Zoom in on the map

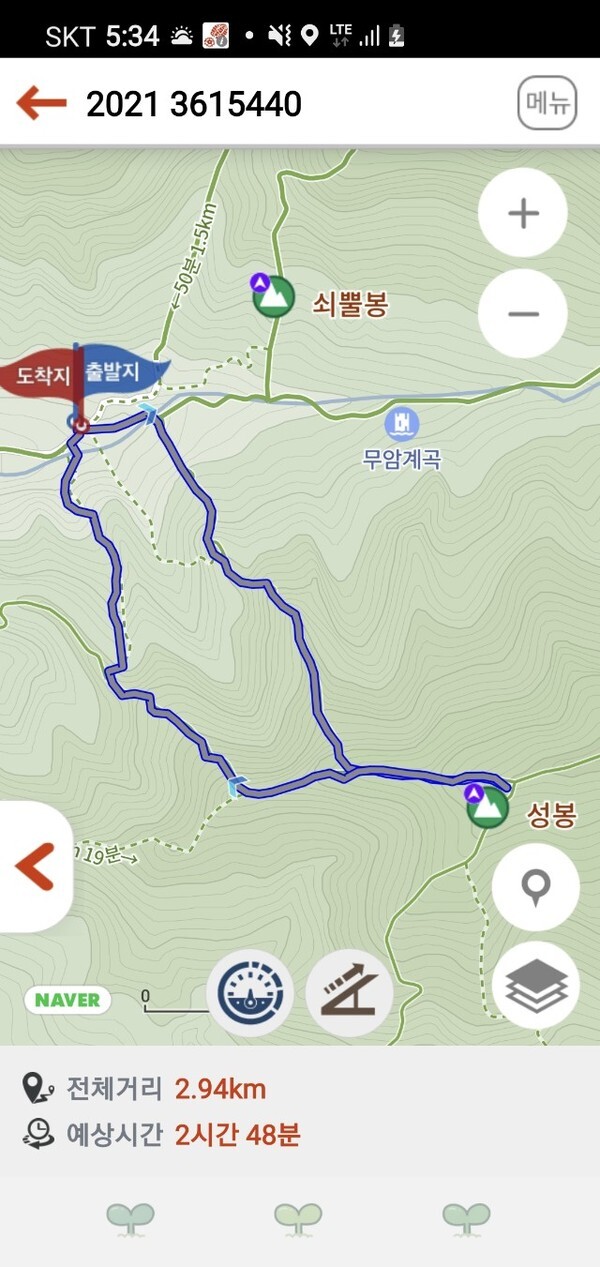[x=523, y=213]
